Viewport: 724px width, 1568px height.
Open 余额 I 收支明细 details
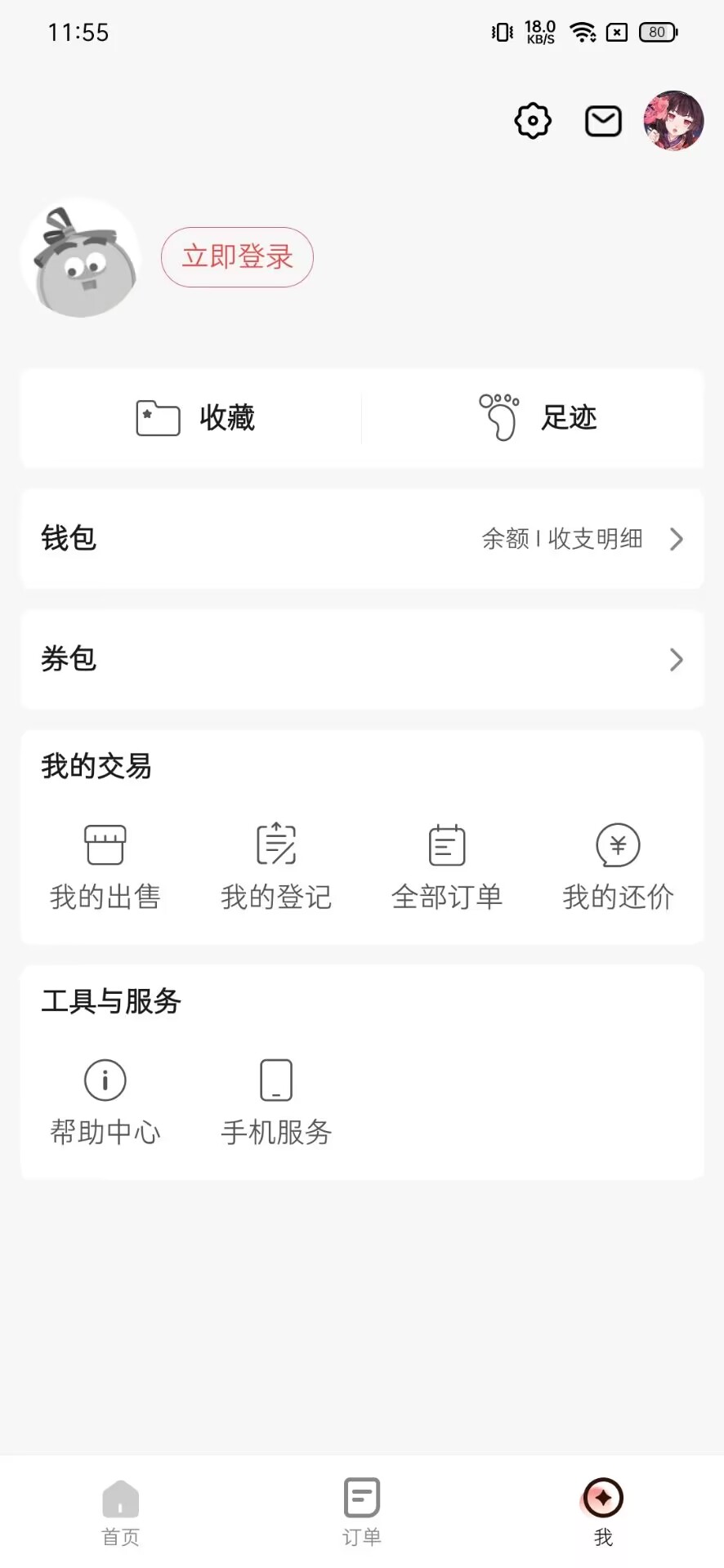(562, 539)
